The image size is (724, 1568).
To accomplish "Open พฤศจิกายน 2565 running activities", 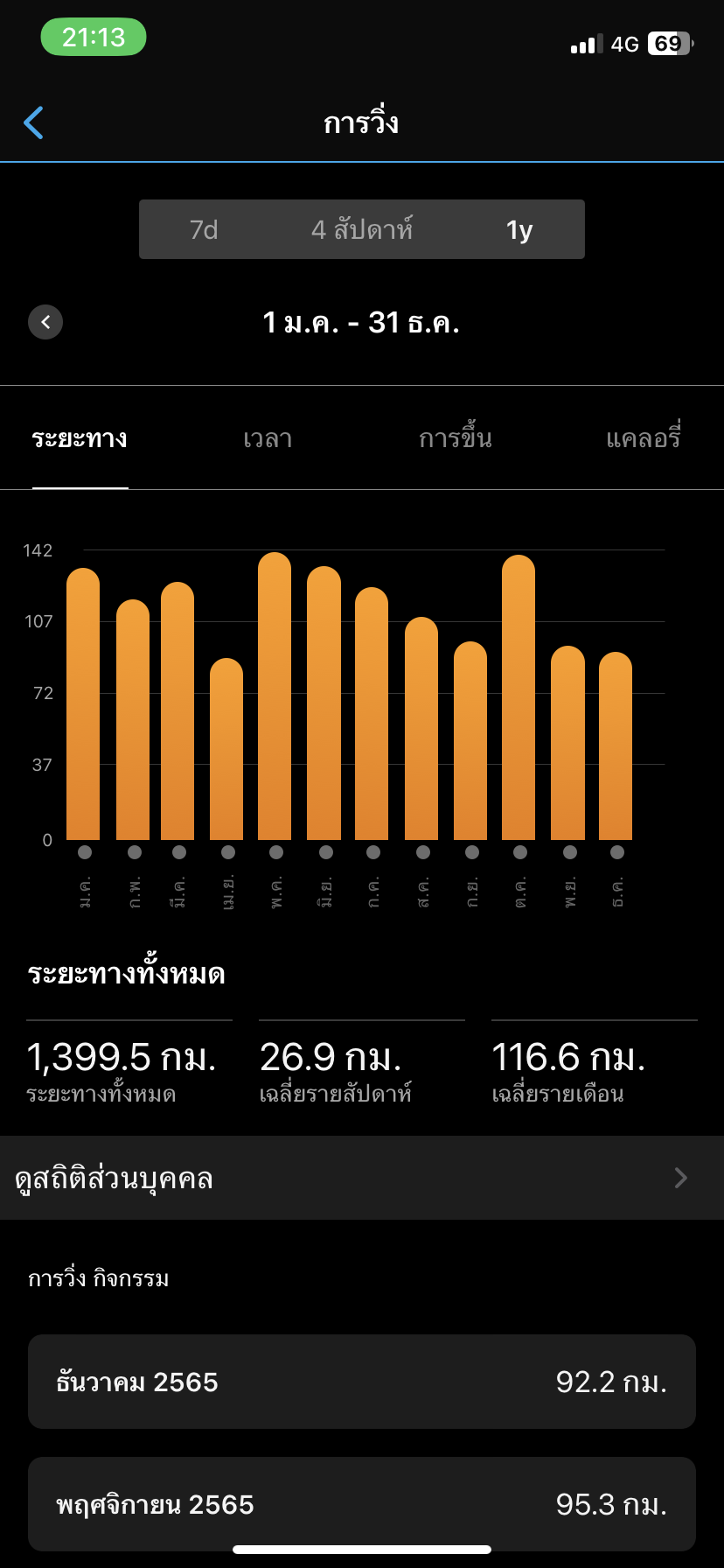I will click(x=362, y=1504).
